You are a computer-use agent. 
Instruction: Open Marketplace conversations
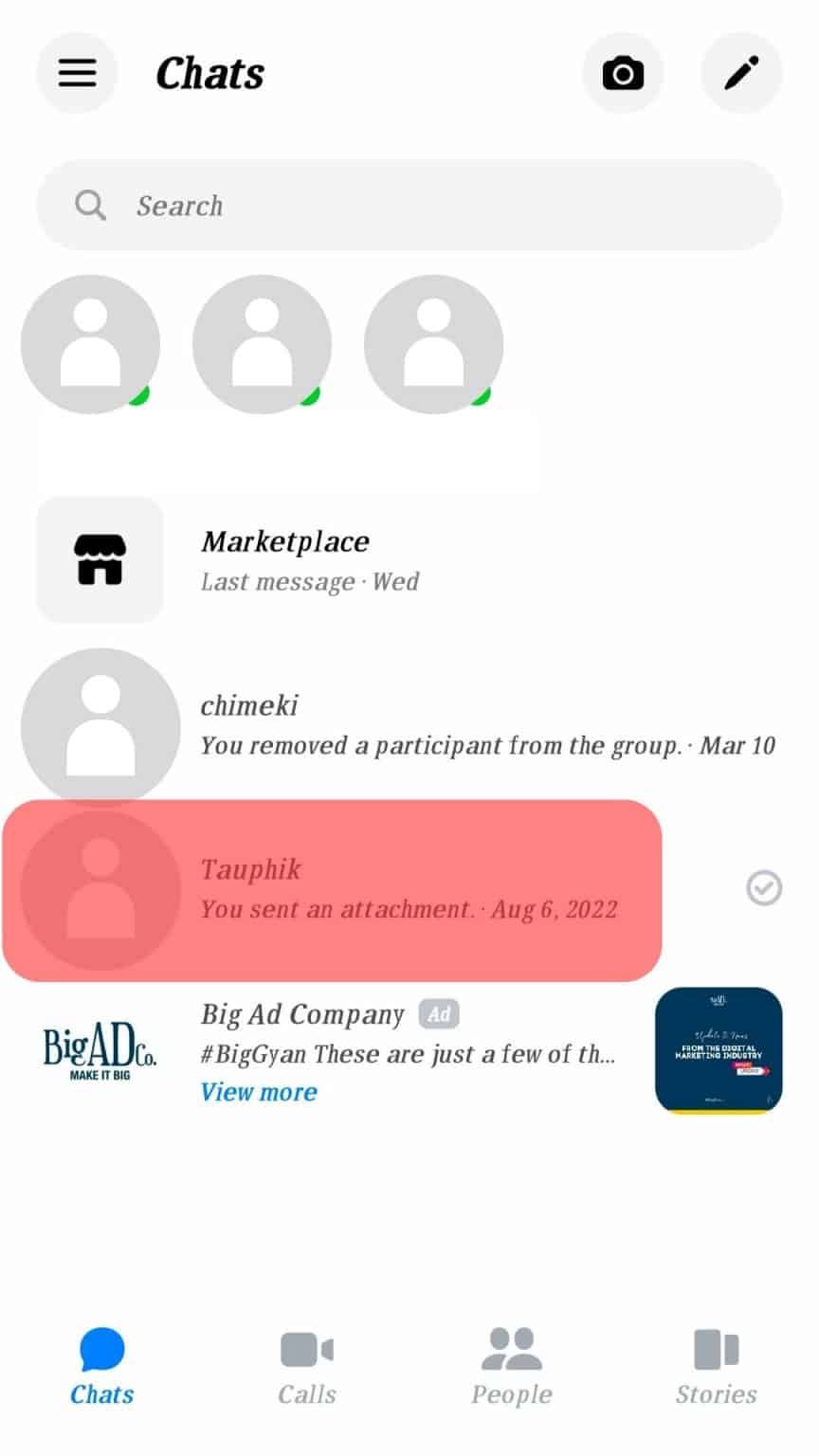pos(284,559)
